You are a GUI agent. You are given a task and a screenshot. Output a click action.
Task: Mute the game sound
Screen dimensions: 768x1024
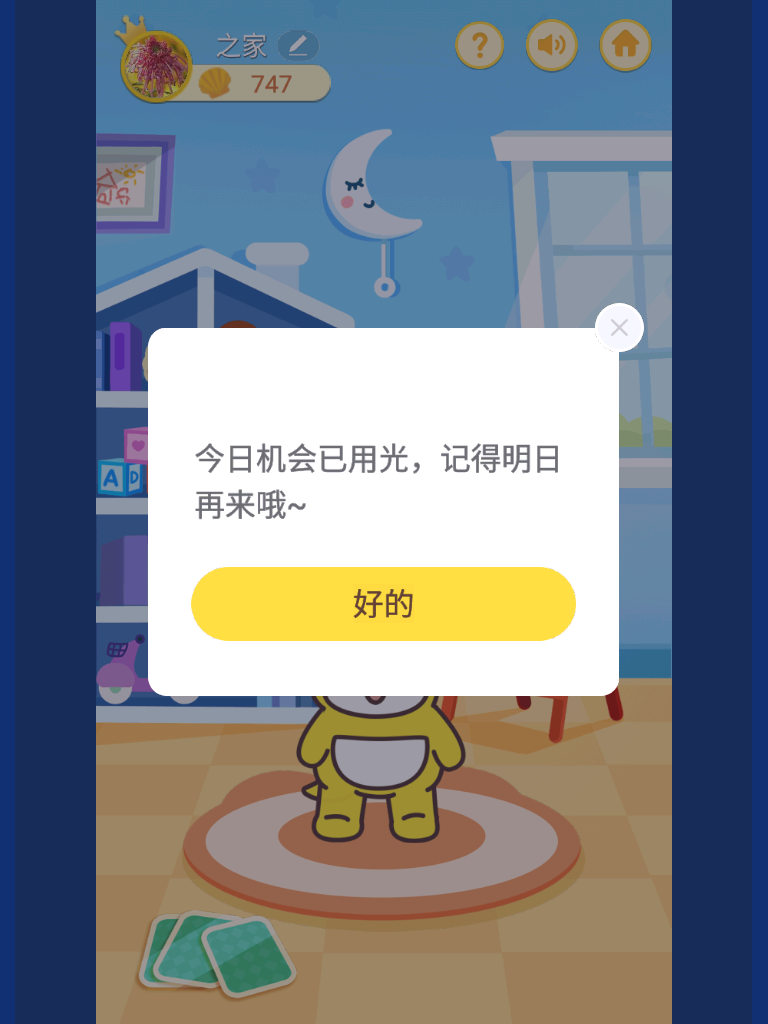pos(552,45)
